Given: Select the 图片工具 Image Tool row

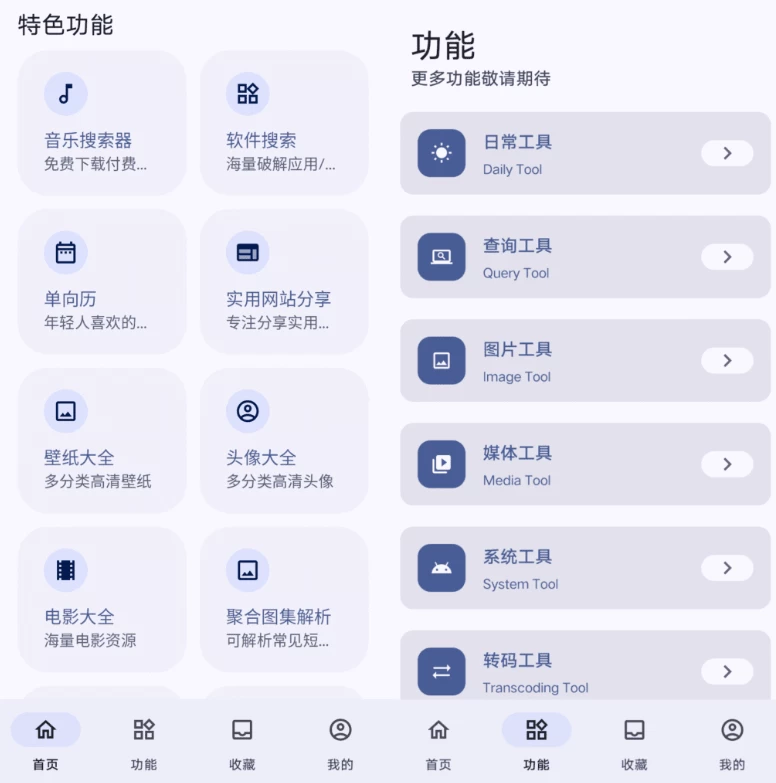Looking at the screenshot, I should [585, 361].
